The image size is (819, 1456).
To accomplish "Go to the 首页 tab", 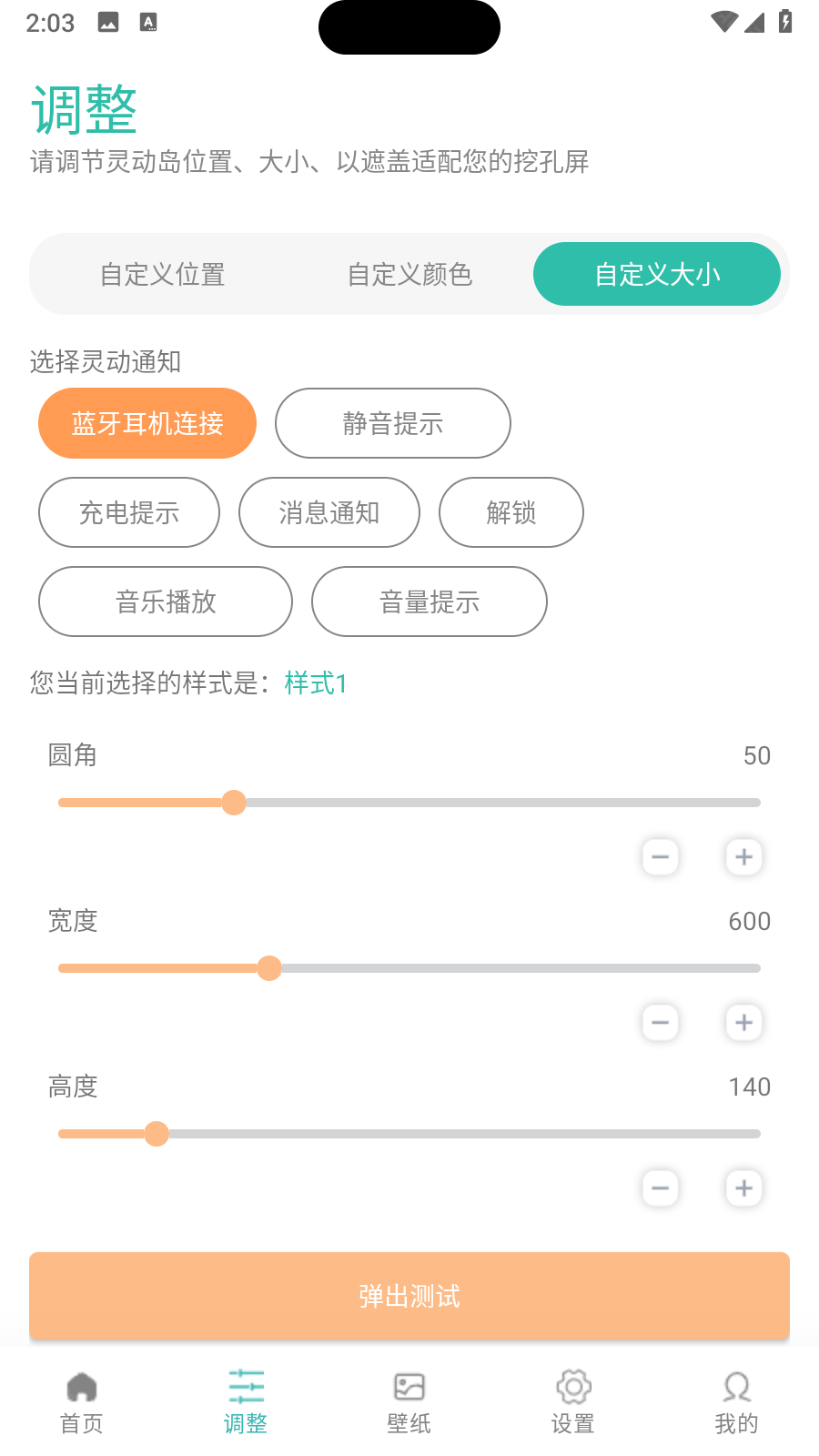I will click(82, 1402).
